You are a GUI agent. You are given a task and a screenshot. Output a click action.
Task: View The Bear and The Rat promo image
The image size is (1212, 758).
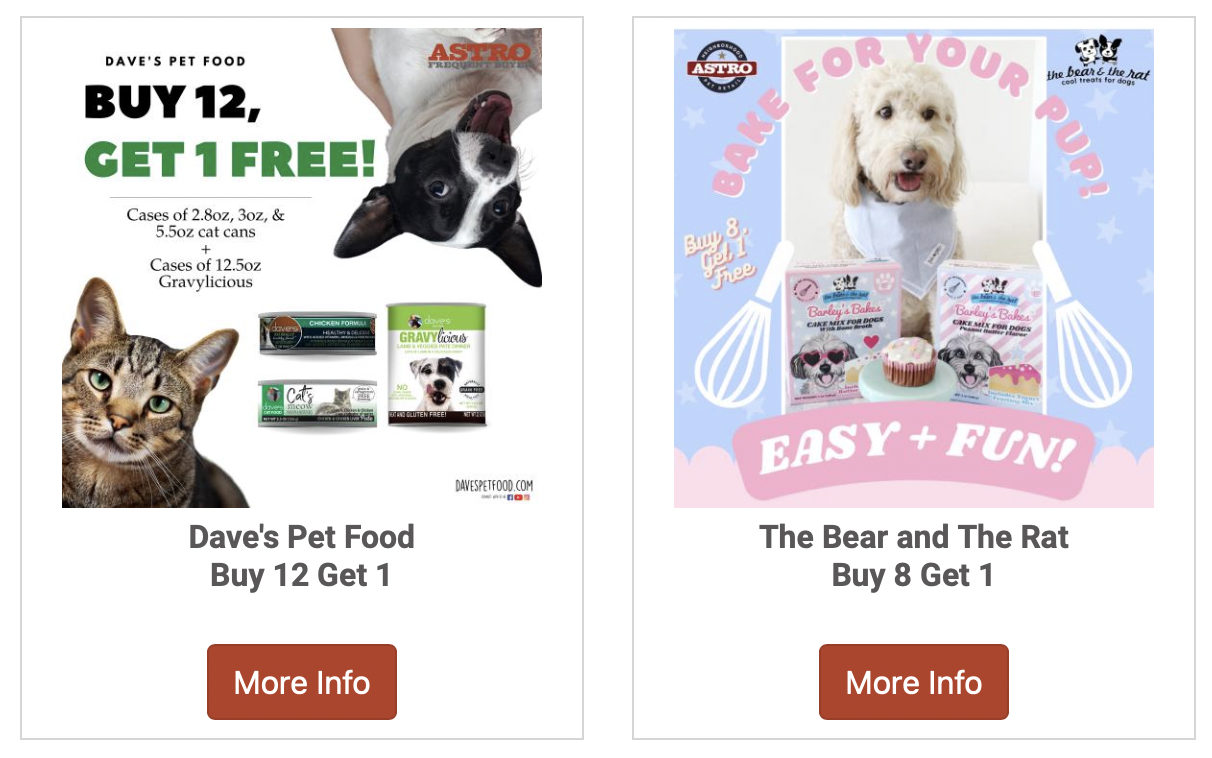pos(913,268)
